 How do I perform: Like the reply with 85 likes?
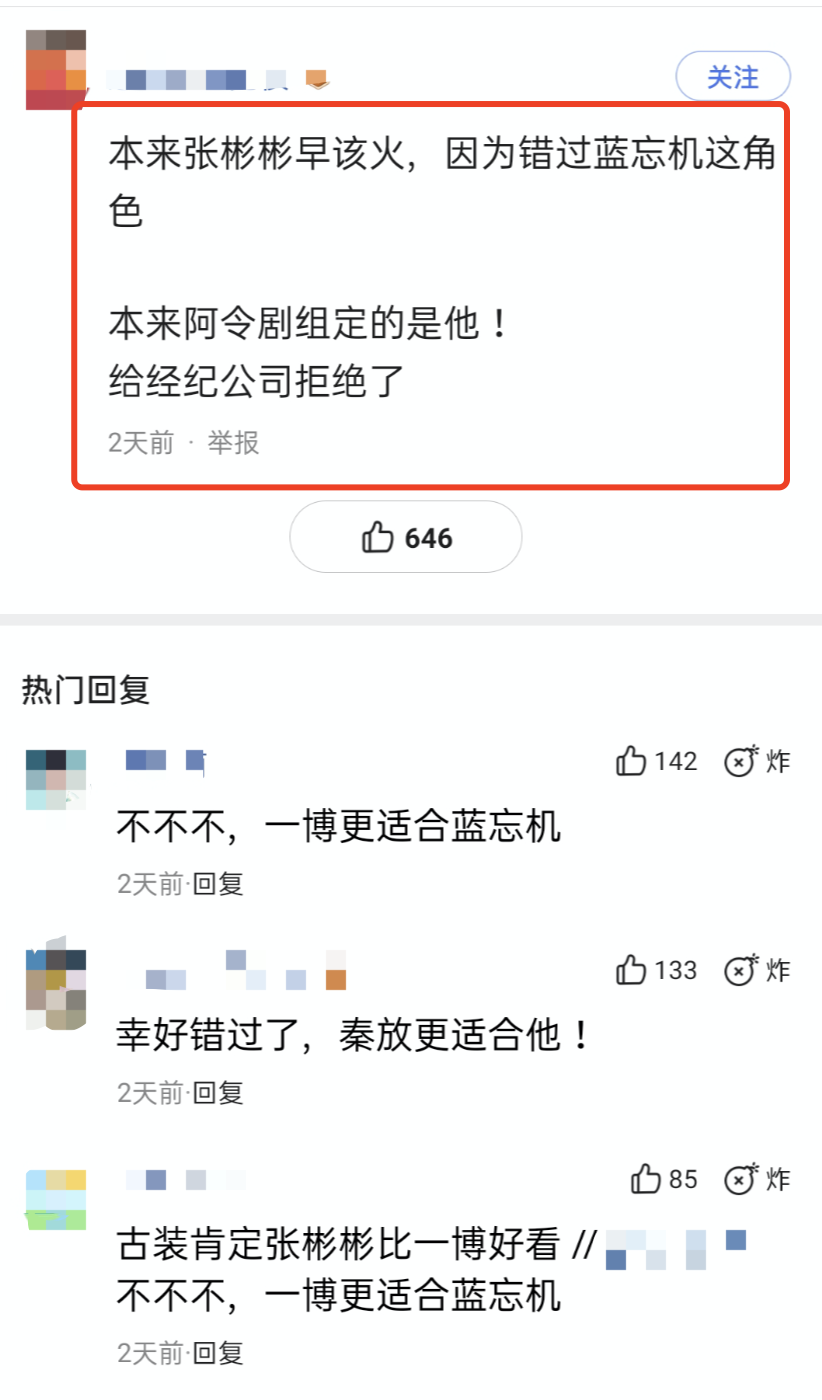coord(664,1179)
